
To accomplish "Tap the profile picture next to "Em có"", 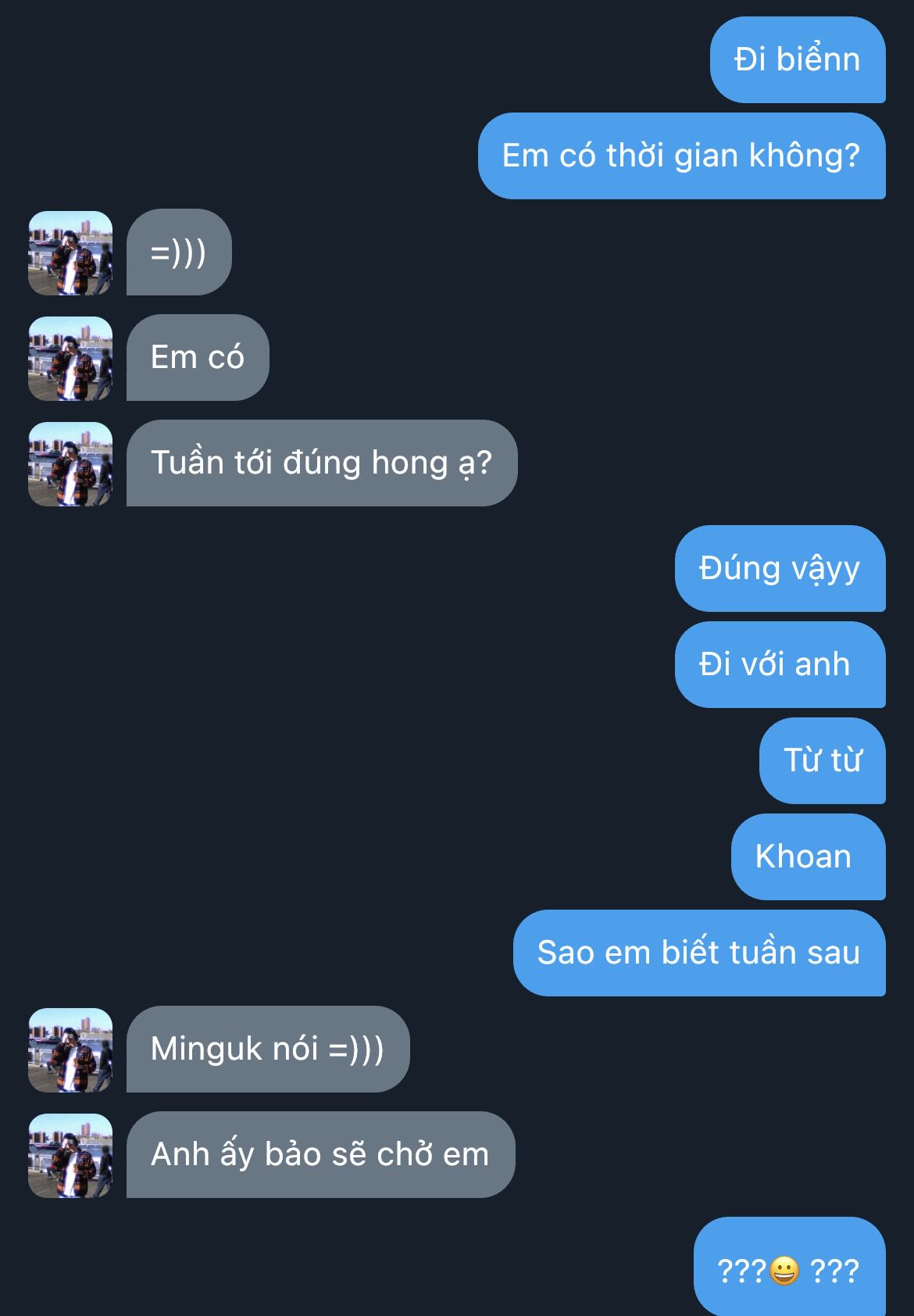I will coord(70,359).
